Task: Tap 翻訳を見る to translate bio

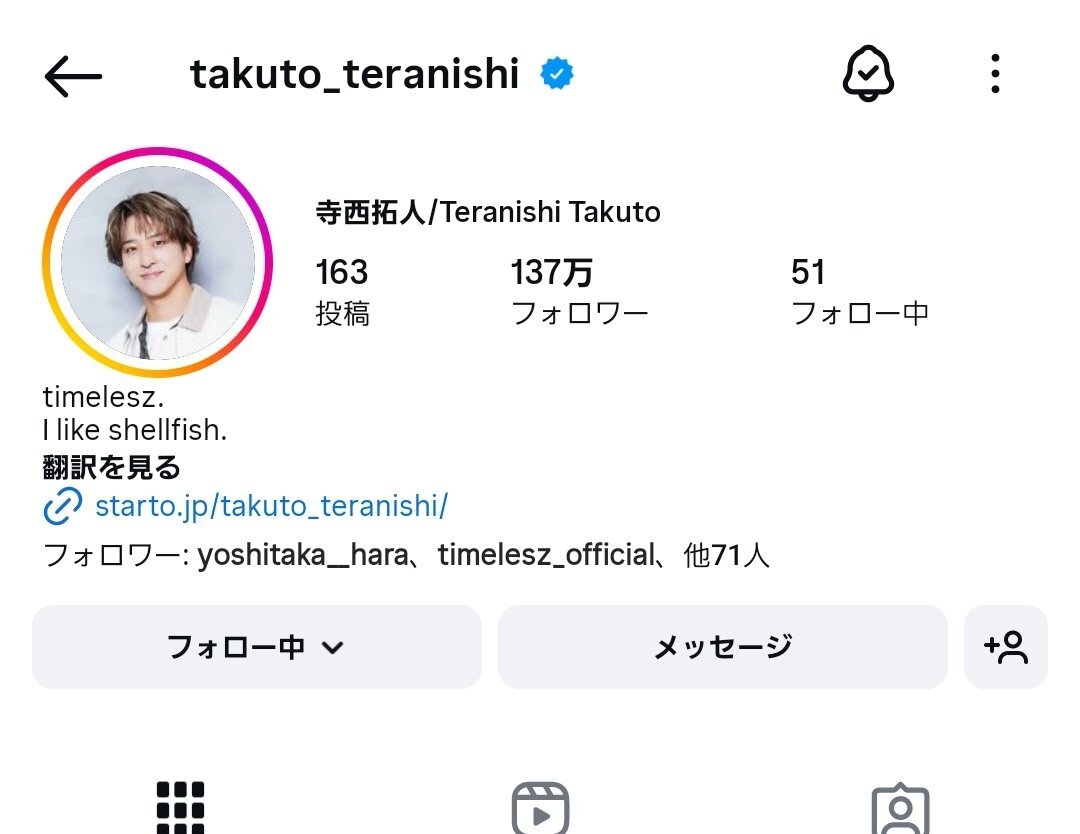Action: tap(111, 467)
